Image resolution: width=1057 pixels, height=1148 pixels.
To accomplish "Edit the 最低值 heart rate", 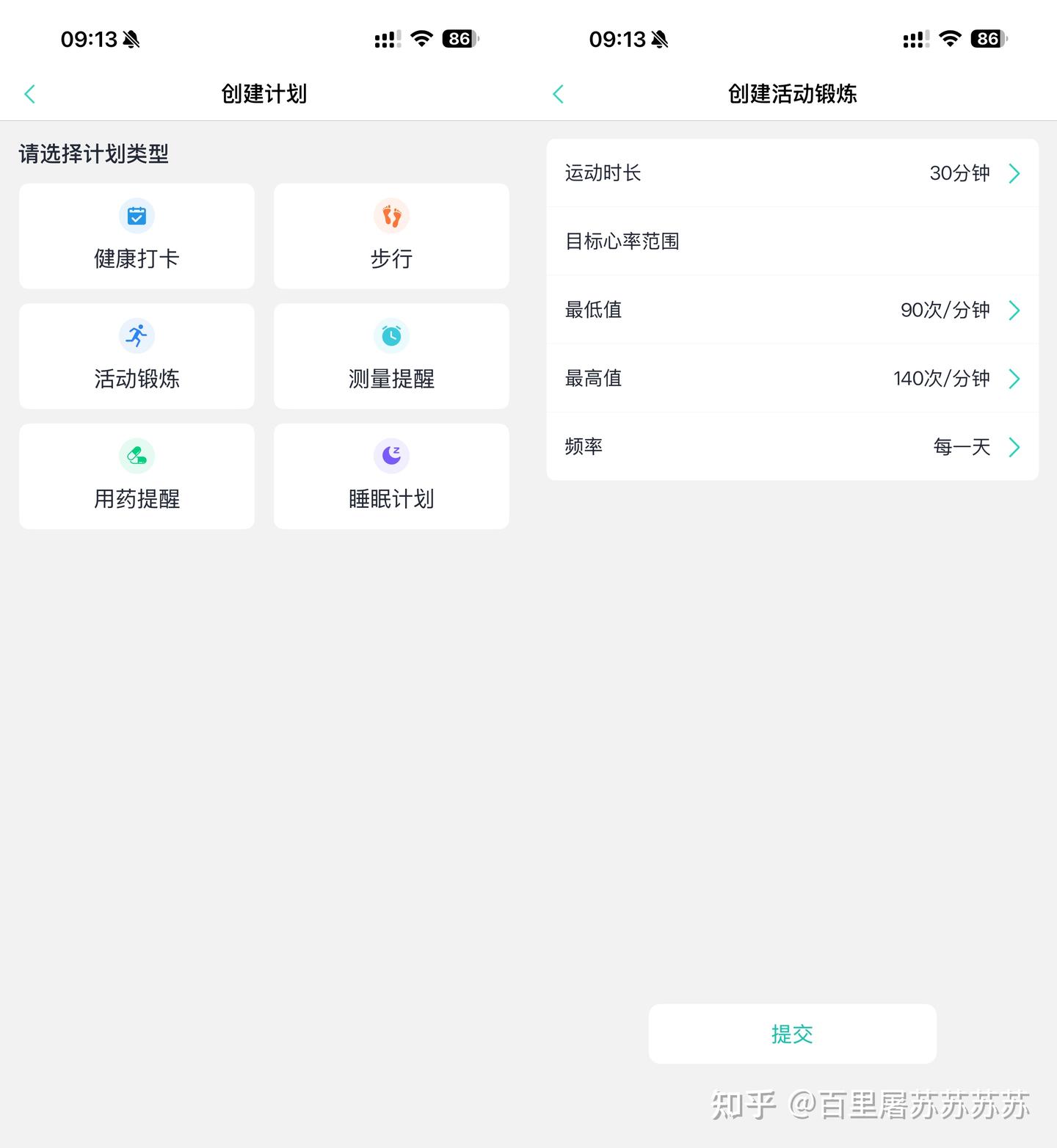I will (793, 310).
